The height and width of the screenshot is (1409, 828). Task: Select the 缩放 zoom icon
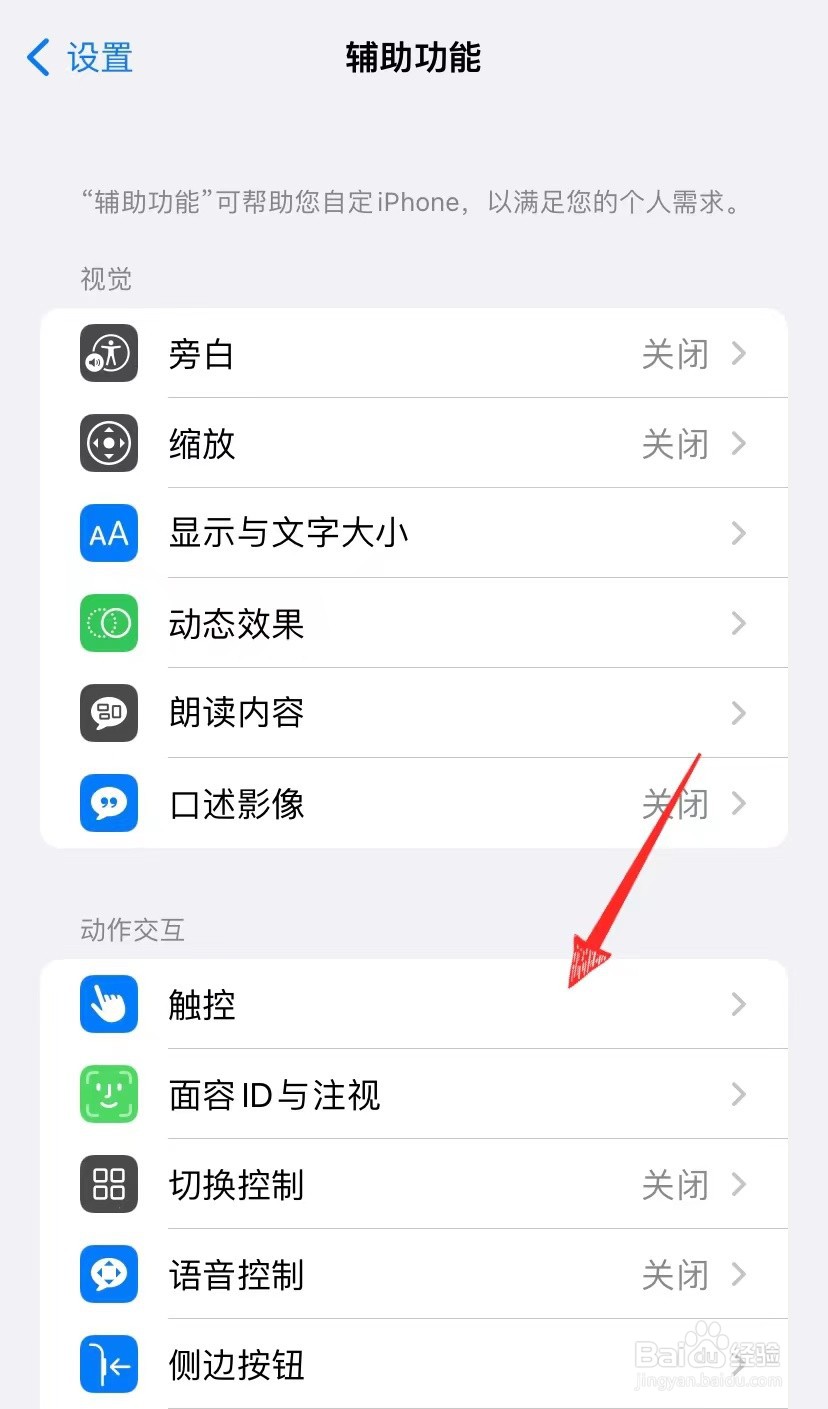coord(108,443)
